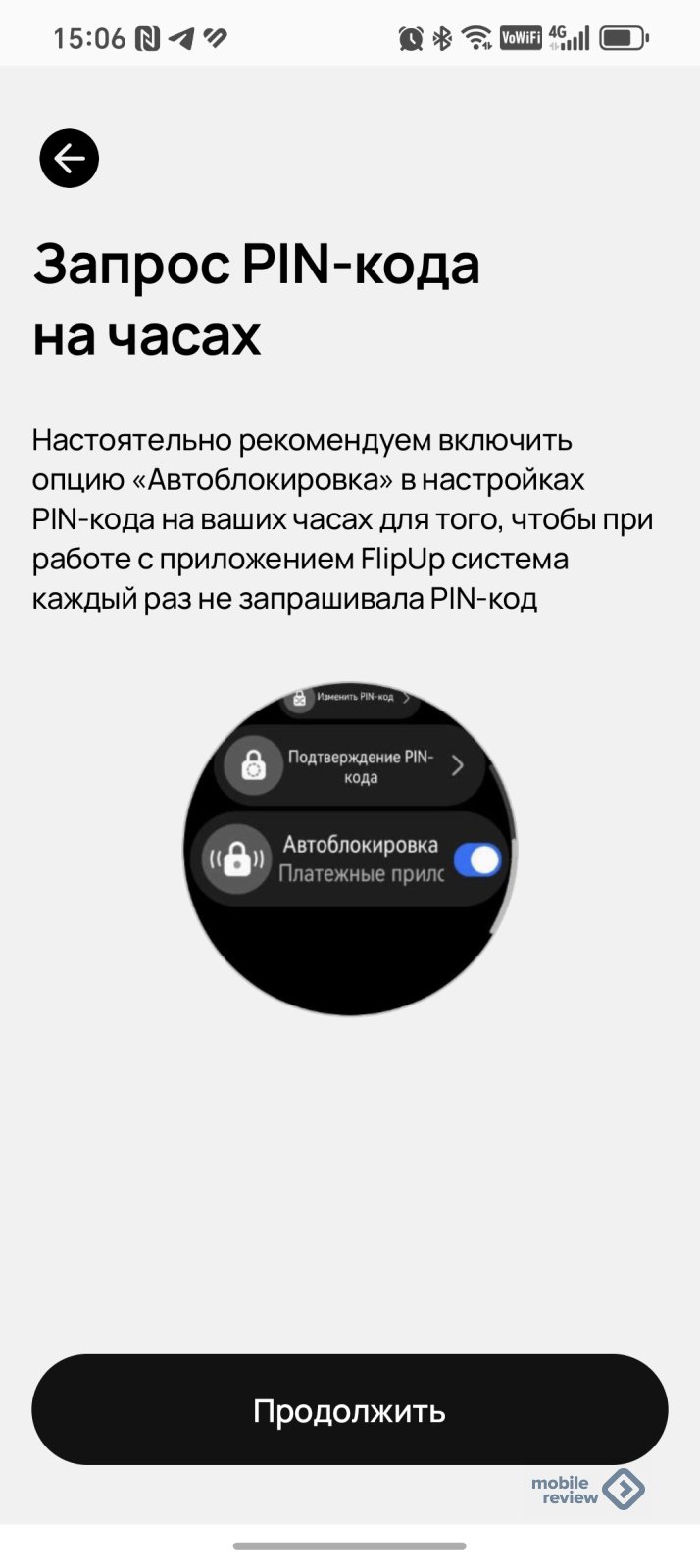Tap the Продолжить button
The image size is (700, 1568).
(349, 1409)
